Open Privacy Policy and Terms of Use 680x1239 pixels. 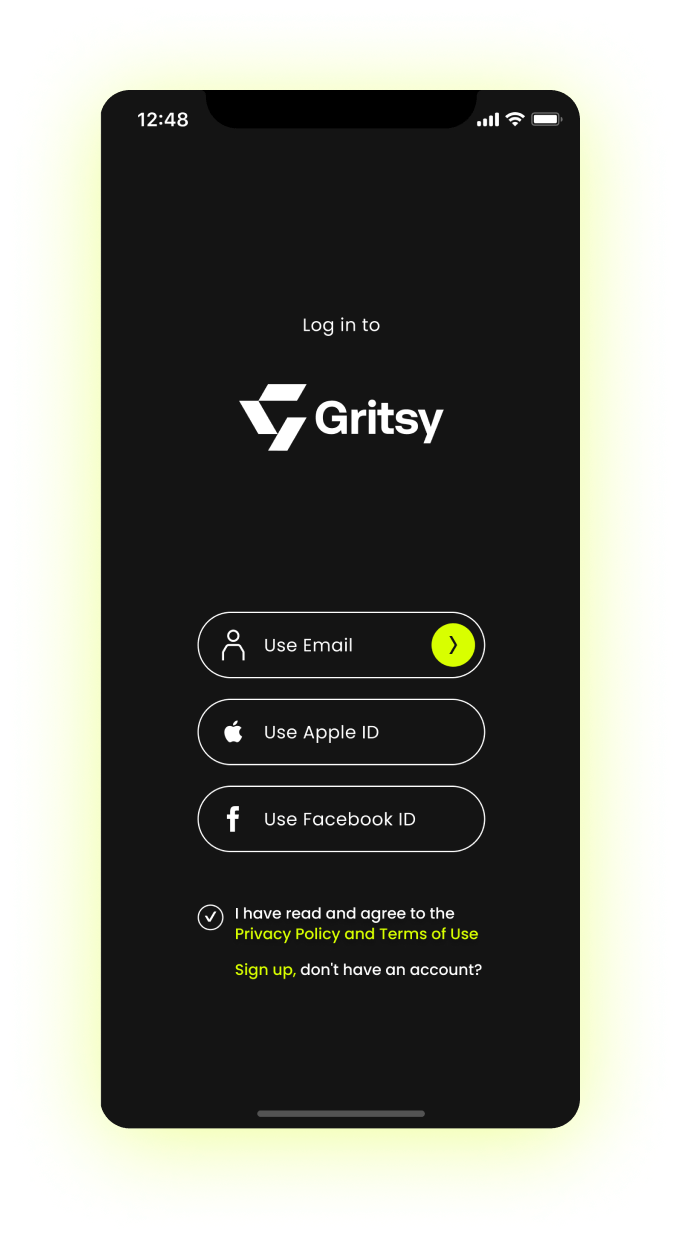point(356,934)
